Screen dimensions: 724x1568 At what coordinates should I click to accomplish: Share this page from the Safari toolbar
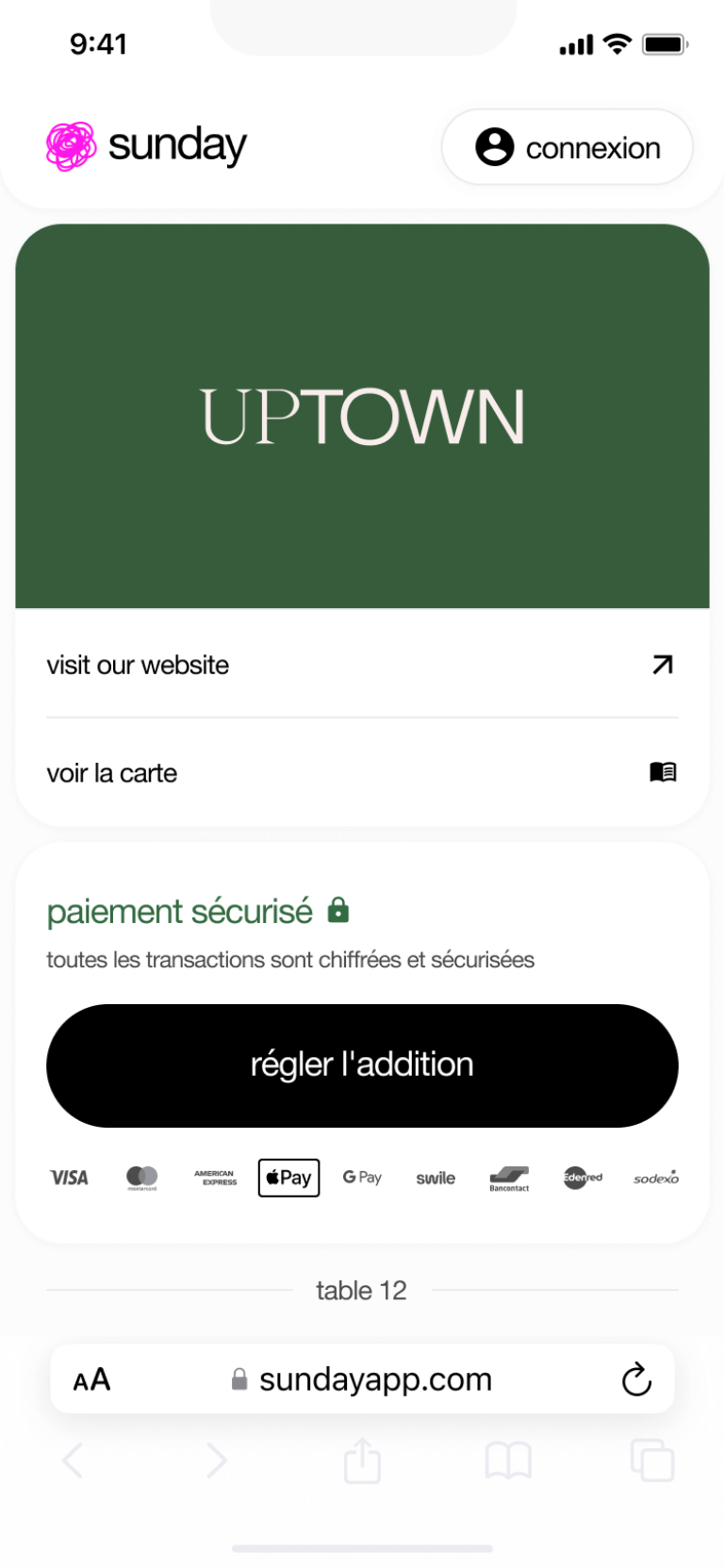362,1461
